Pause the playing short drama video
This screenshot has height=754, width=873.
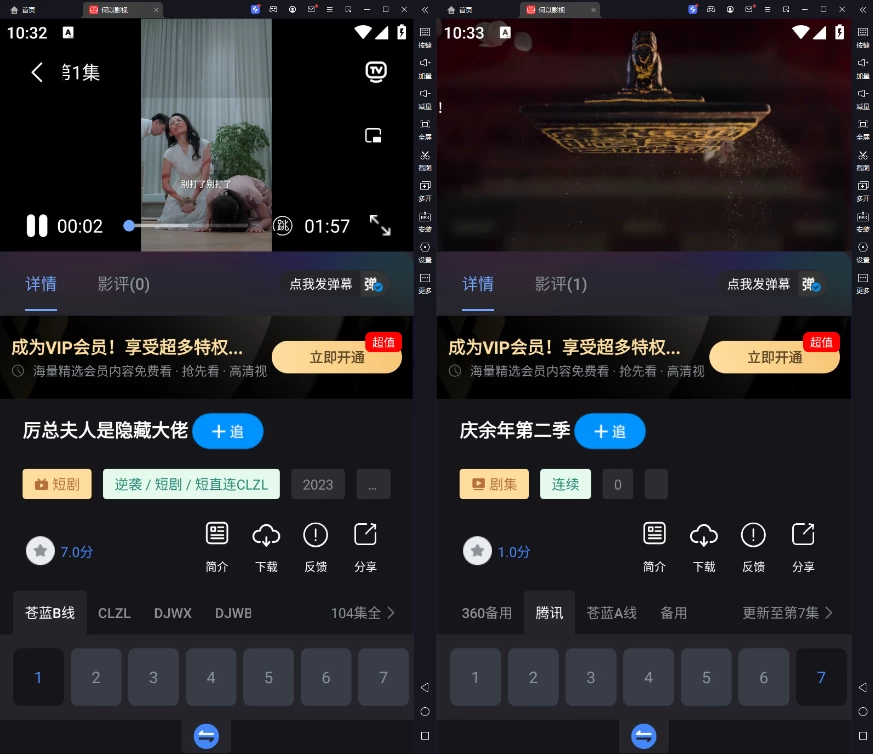(37, 226)
